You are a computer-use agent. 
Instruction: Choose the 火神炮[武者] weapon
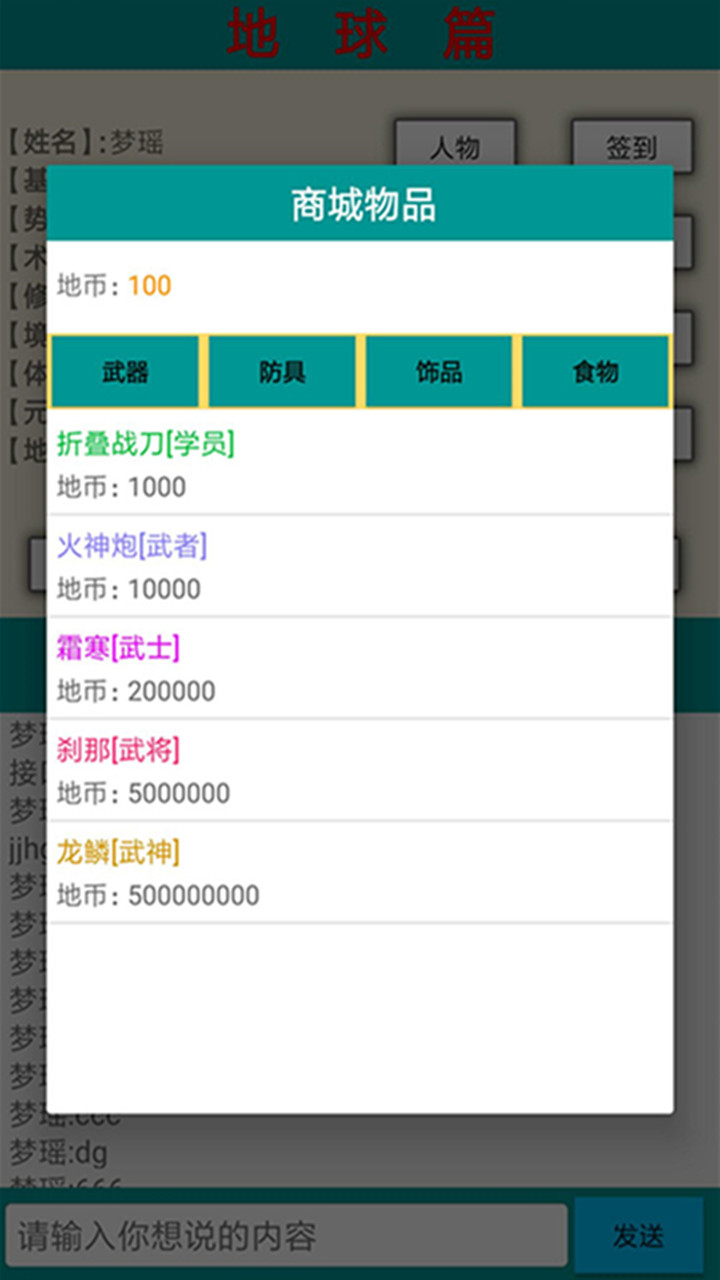tap(359, 566)
